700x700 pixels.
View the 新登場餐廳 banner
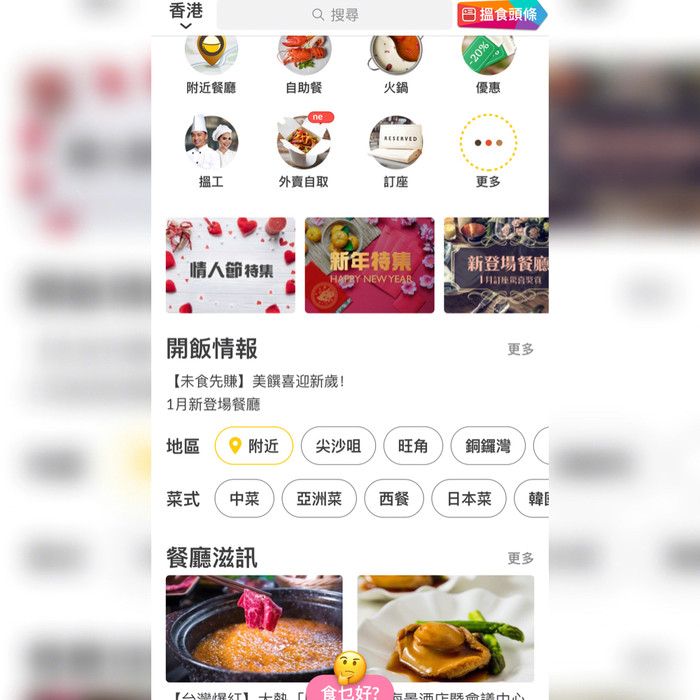496,266
